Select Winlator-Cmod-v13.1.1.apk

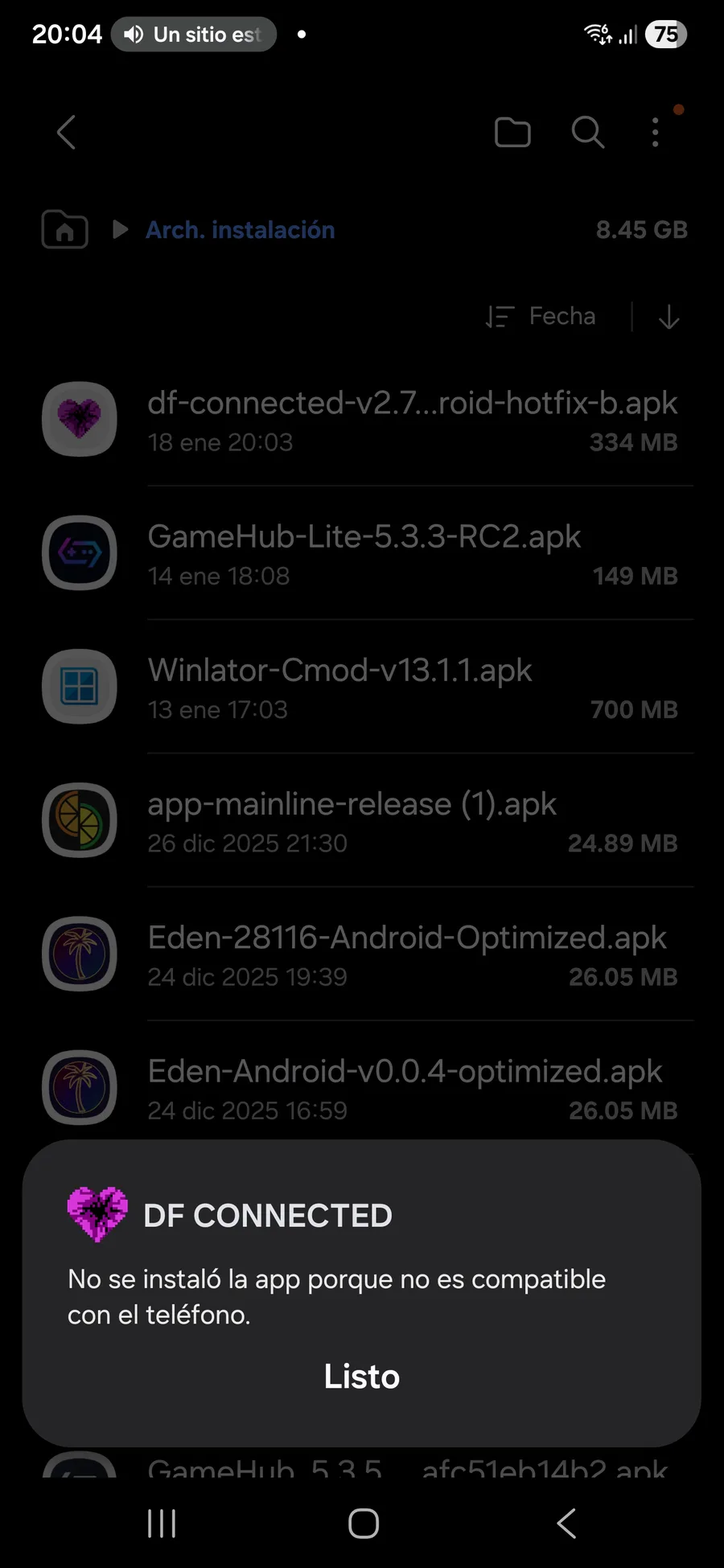pos(412,688)
